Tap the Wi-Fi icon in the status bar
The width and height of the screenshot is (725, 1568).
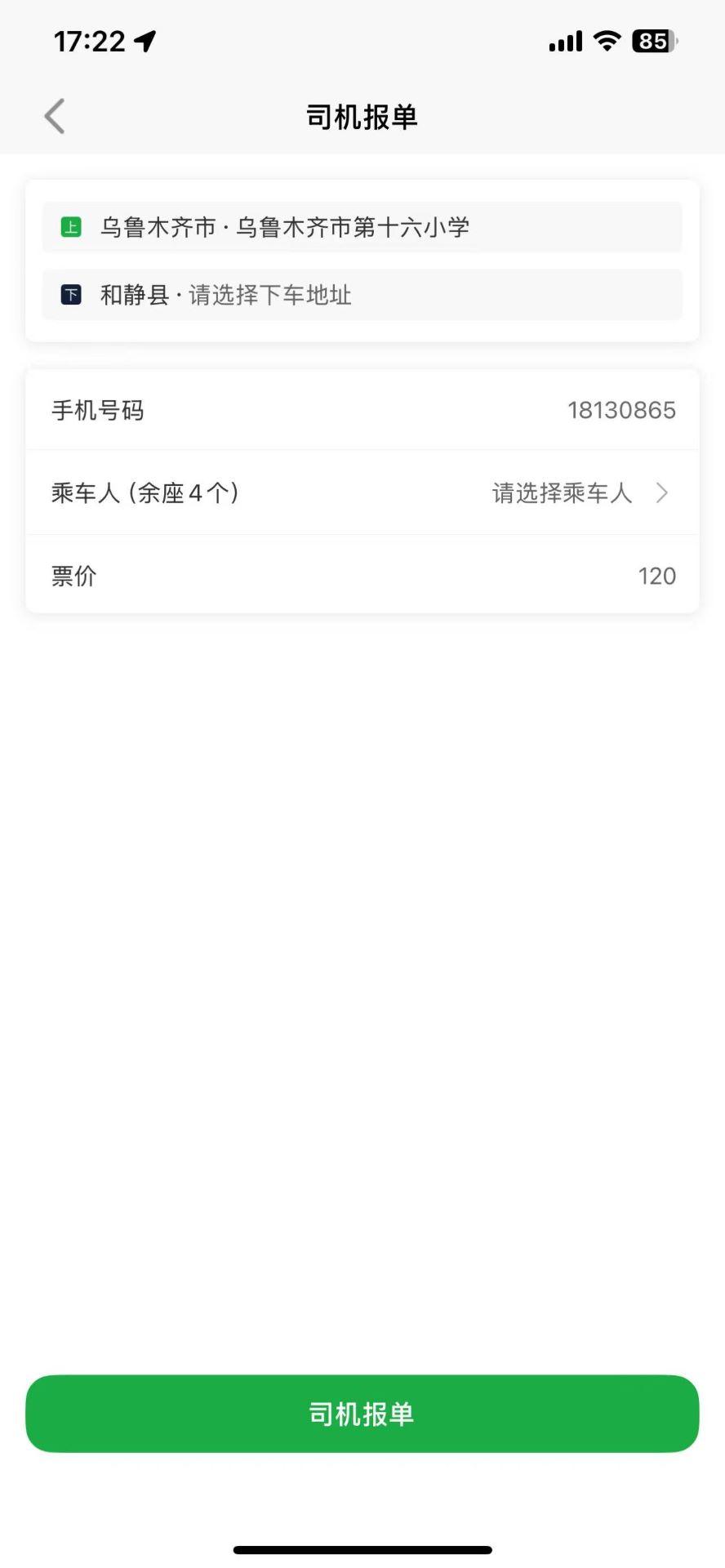(606, 40)
